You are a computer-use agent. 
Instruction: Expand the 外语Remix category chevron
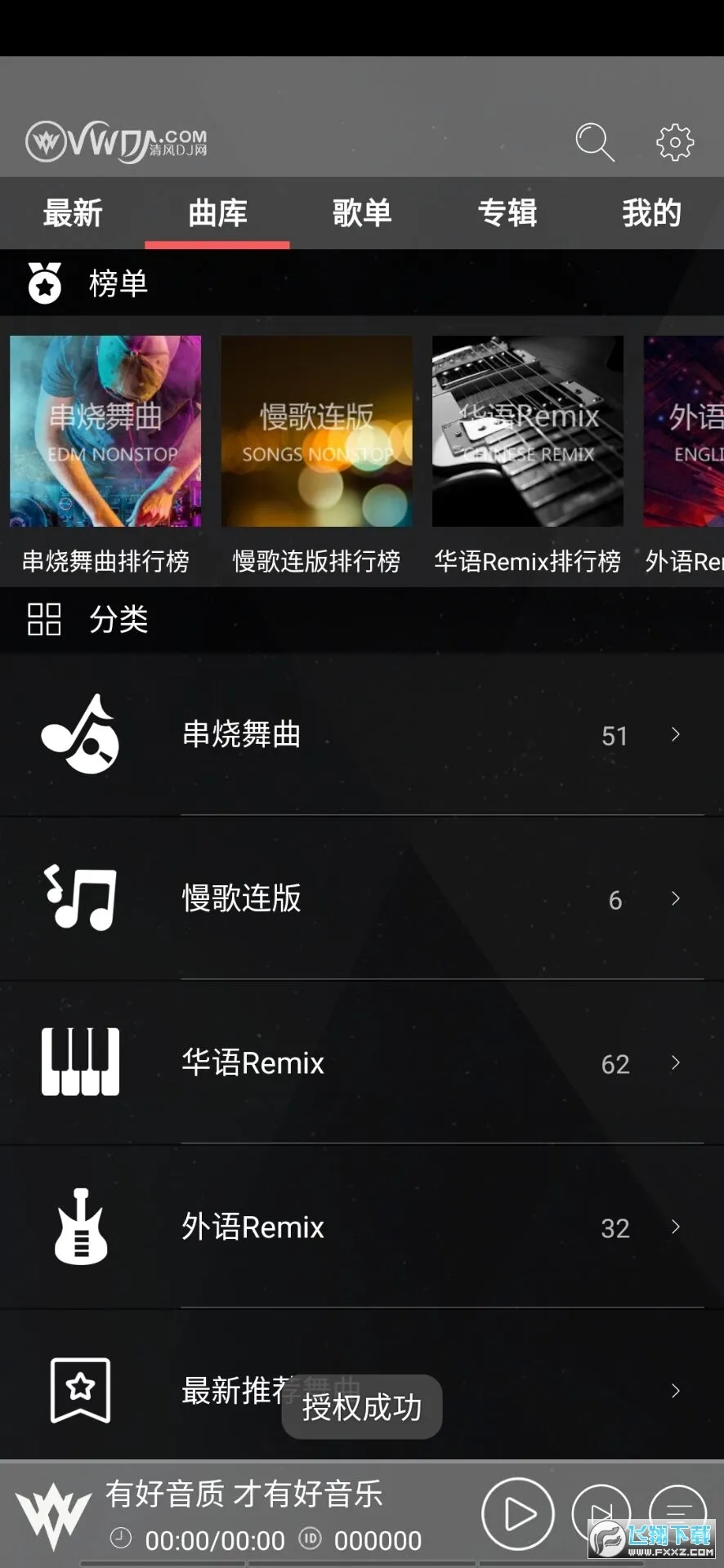click(x=675, y=1227)
